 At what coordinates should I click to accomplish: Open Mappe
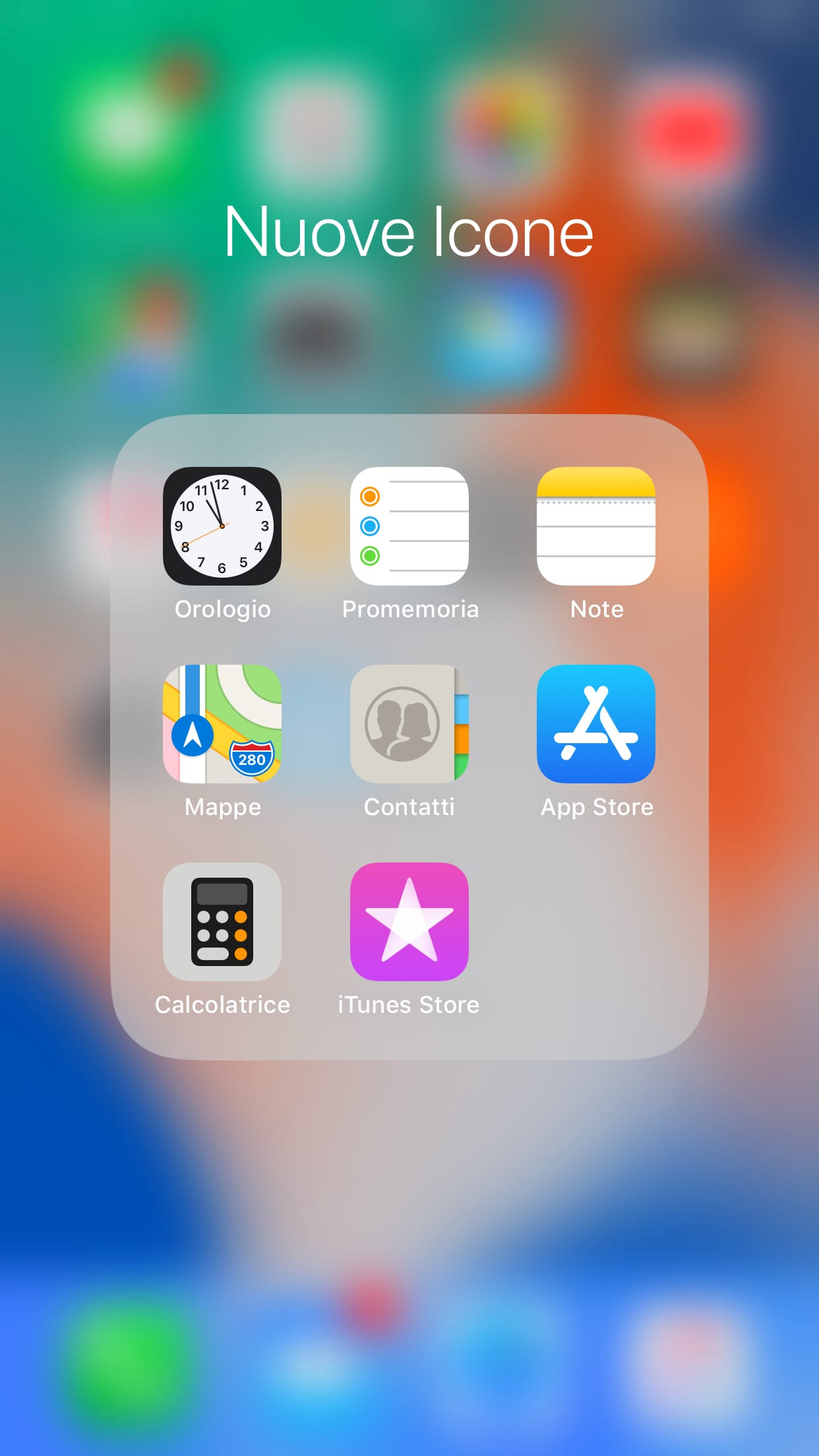[x=222, y=724]
